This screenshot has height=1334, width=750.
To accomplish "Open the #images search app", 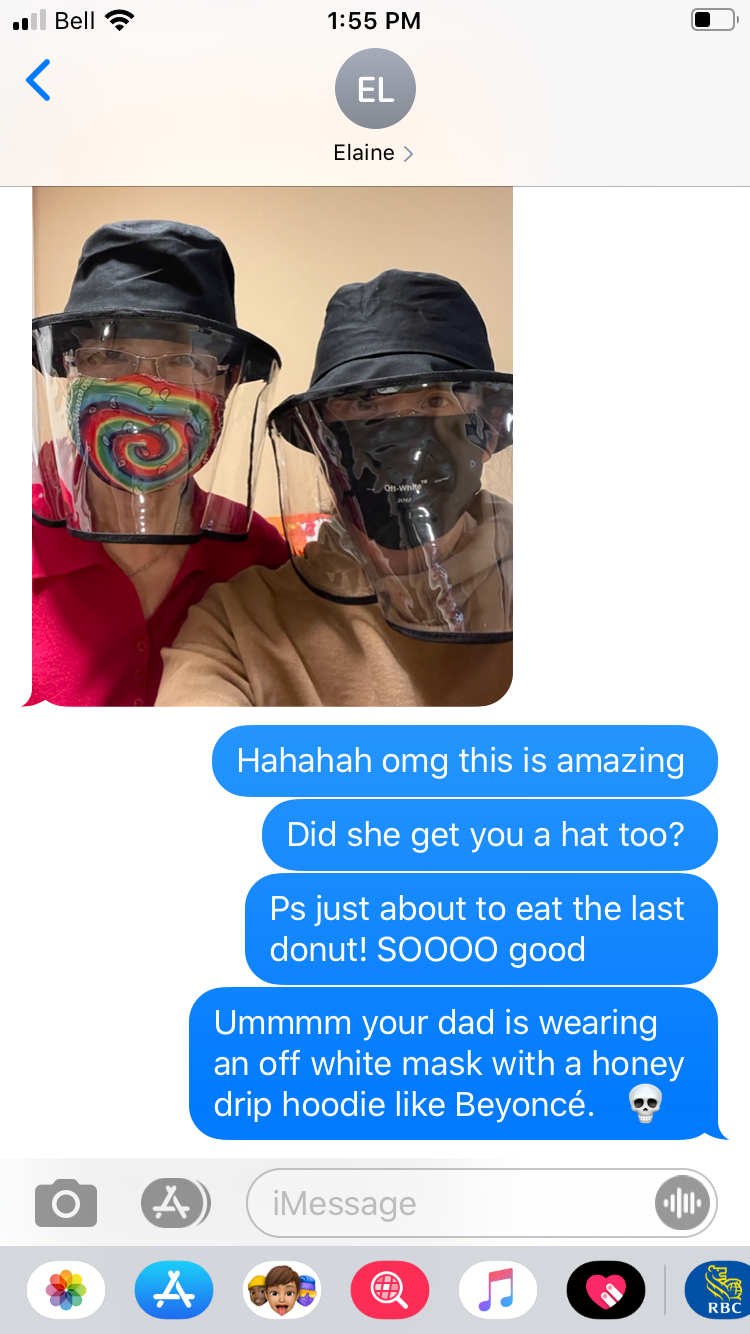I will tap(390, 1290).
